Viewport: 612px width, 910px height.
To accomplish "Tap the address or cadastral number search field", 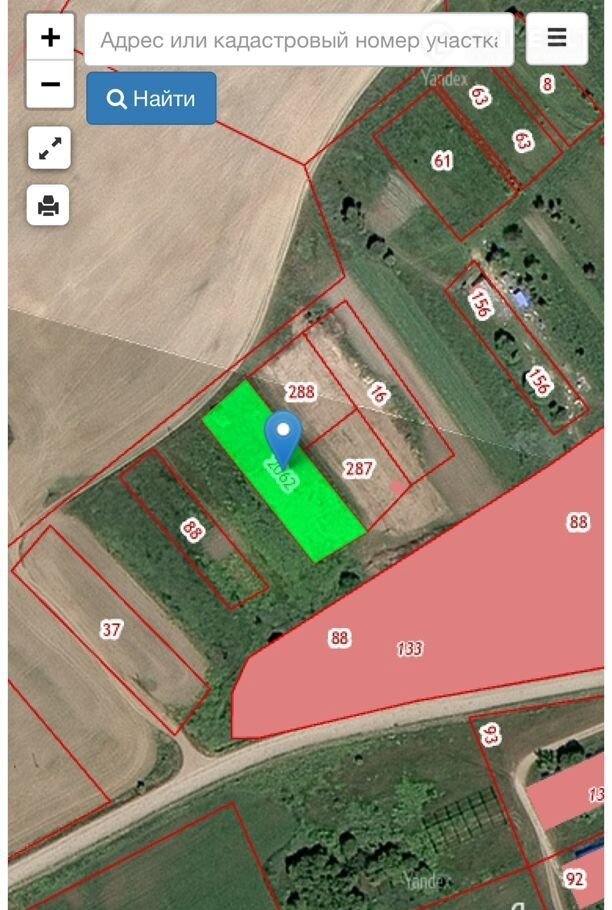I will coord(299,41).
